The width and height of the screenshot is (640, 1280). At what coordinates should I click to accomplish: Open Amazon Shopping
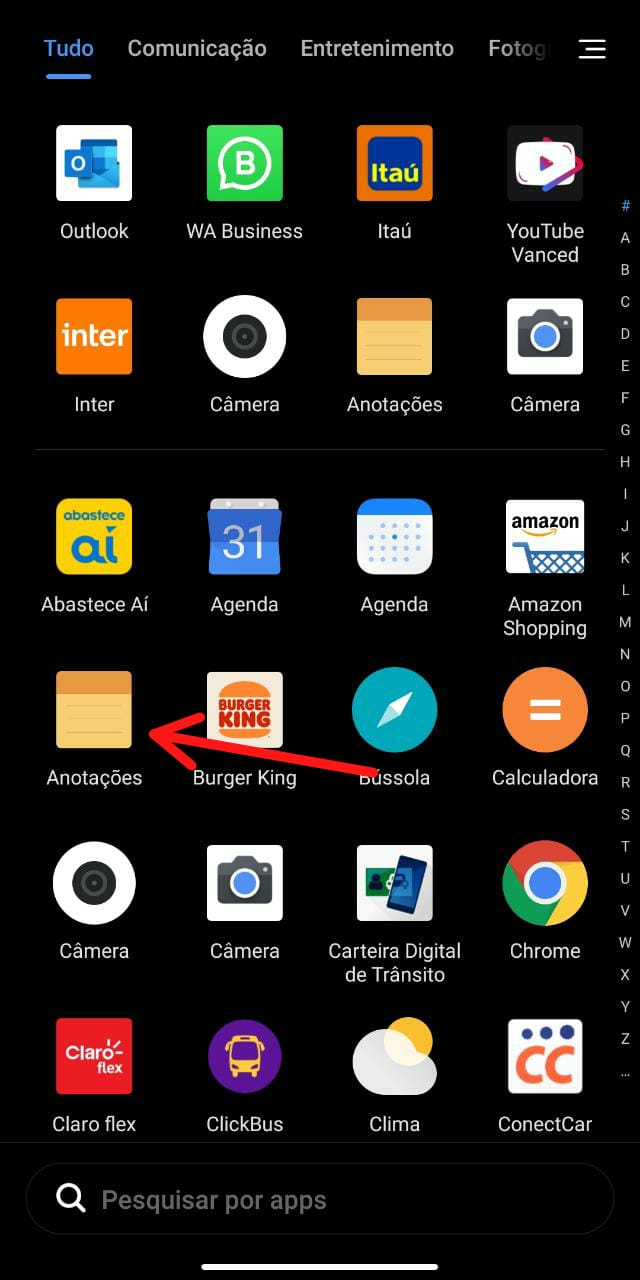544,537
